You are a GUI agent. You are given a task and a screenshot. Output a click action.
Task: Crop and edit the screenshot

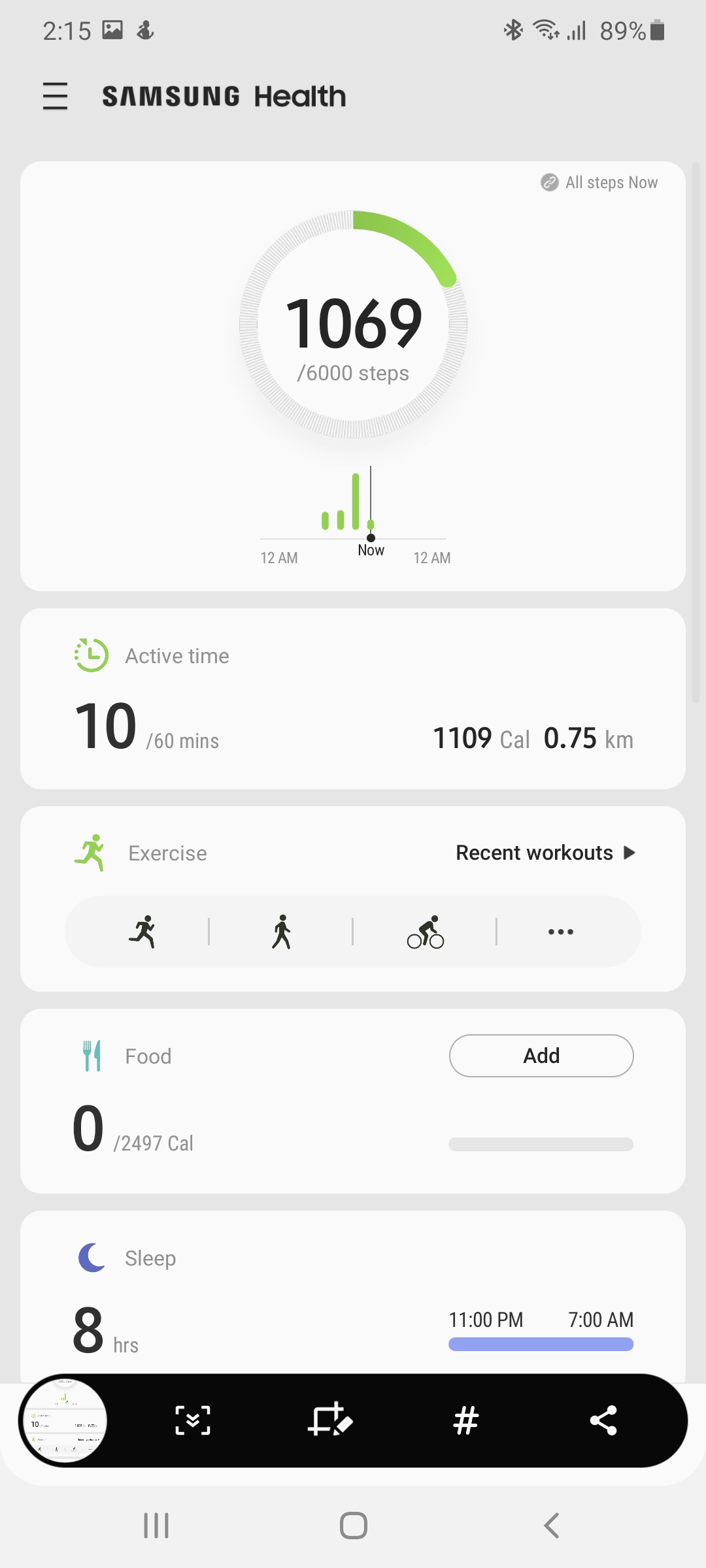click(329, 1420)
